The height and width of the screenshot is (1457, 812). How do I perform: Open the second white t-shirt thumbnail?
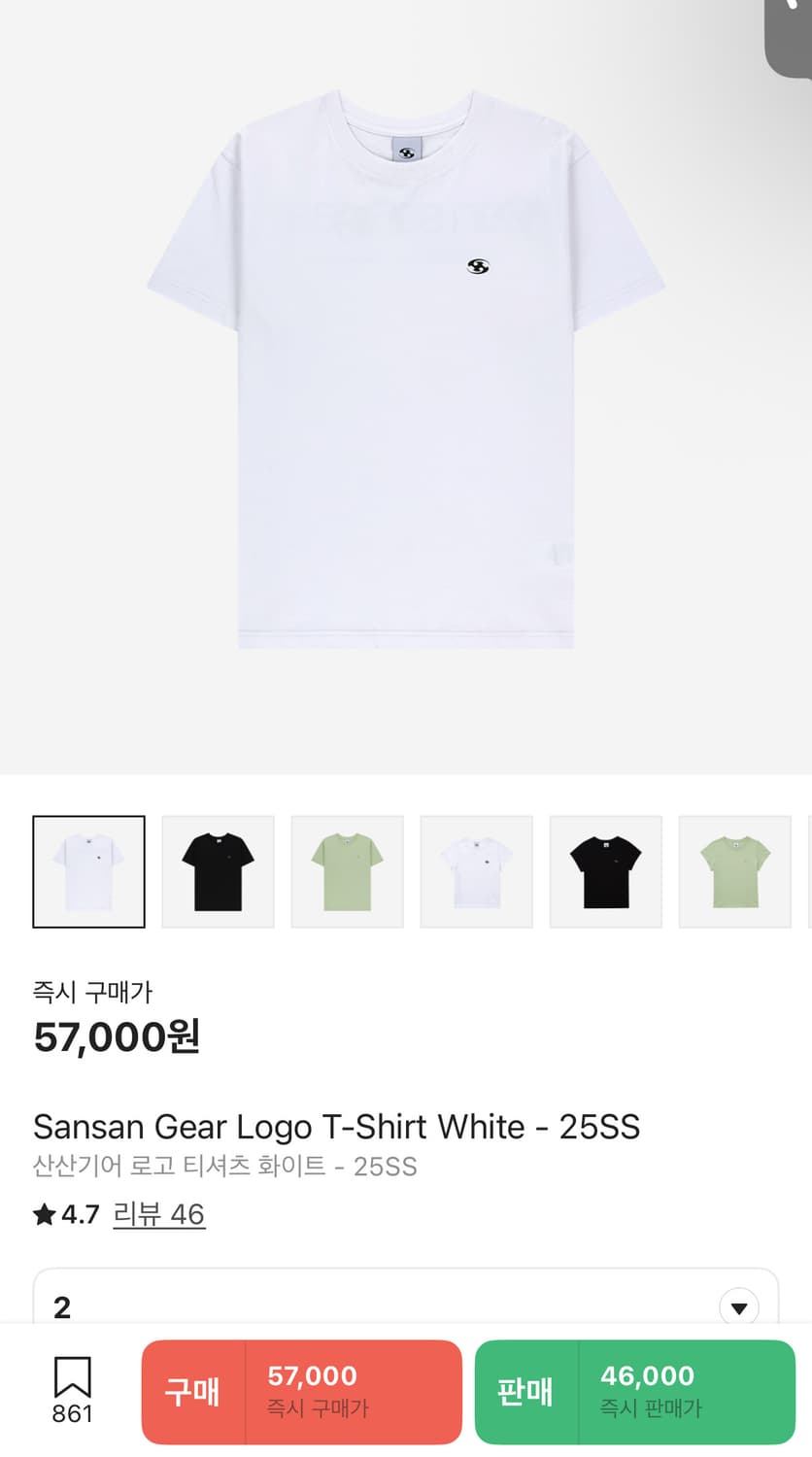point(476,871)
